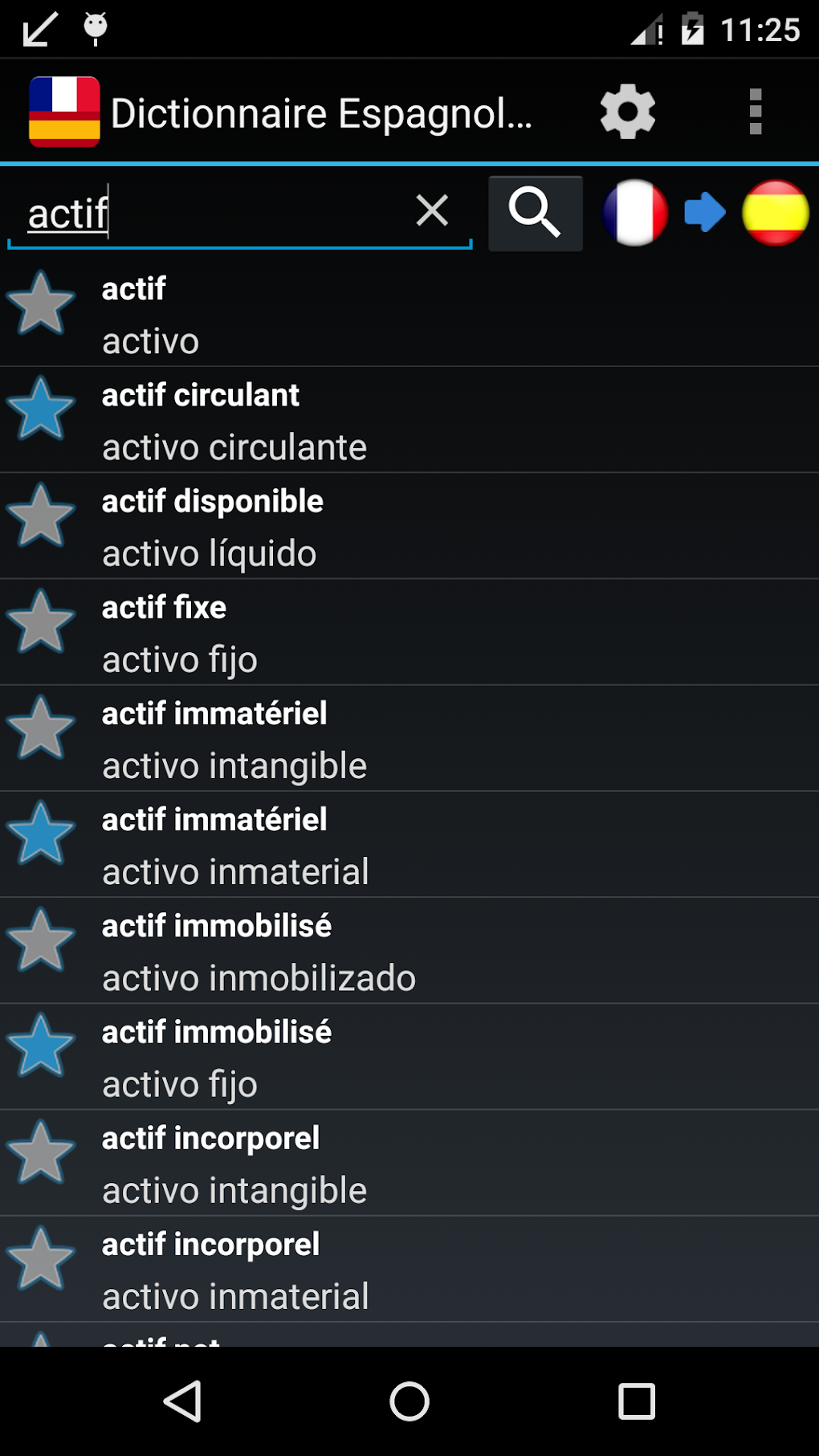819x1456 pixels.
Task: Favorite actif immatériel – activo intangible
Action: (x=41, y=728)
